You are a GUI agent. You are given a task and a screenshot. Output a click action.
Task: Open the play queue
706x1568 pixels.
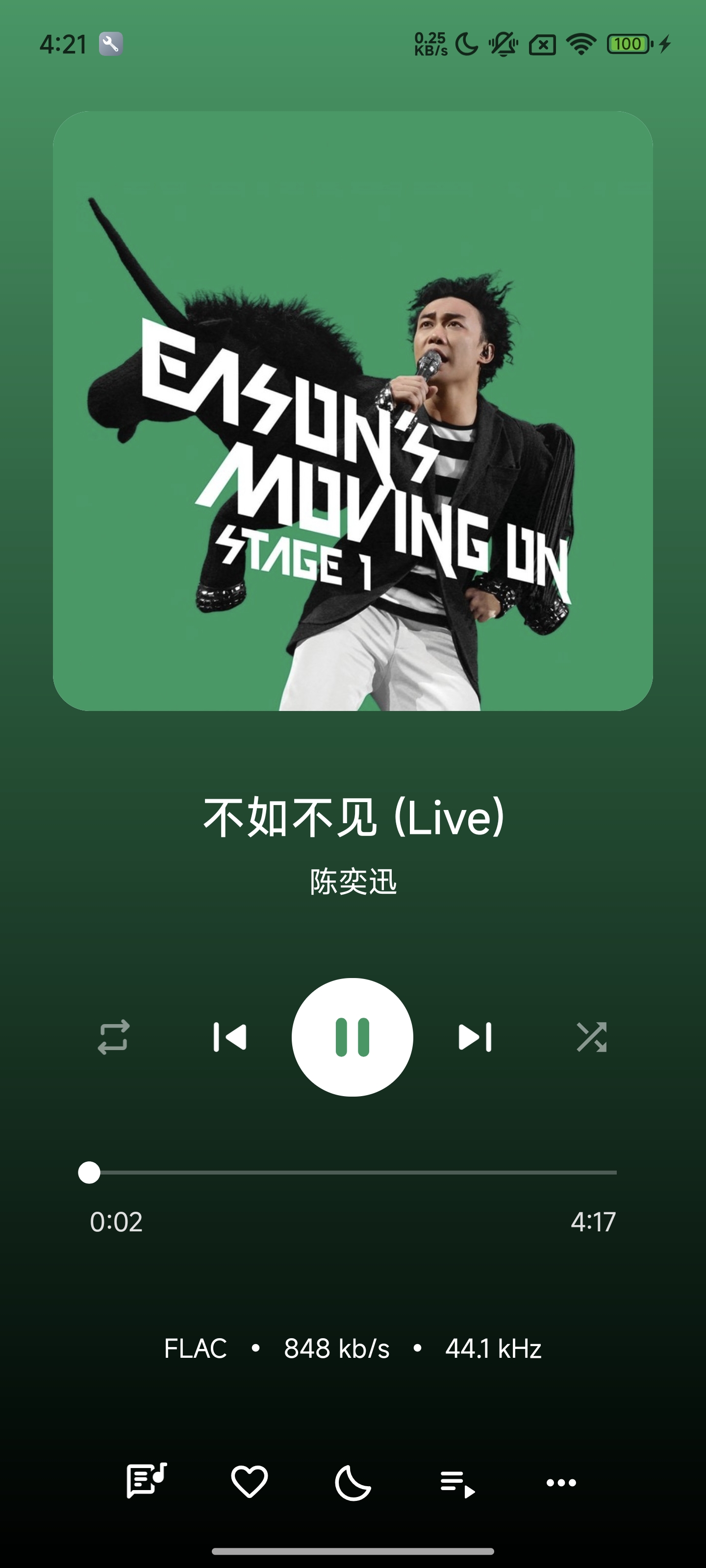457,1483
